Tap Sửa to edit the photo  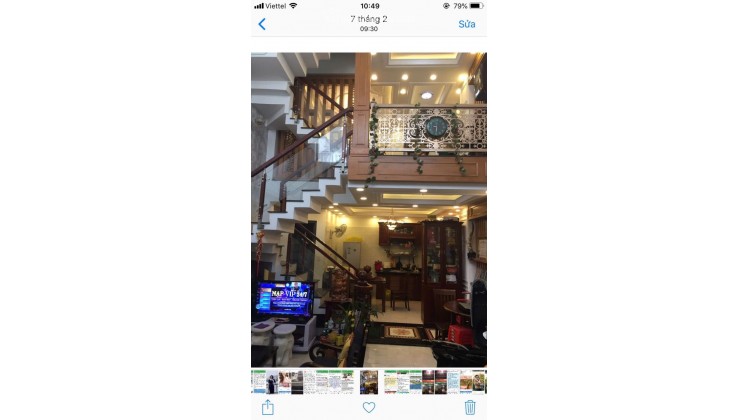(467, 24)
